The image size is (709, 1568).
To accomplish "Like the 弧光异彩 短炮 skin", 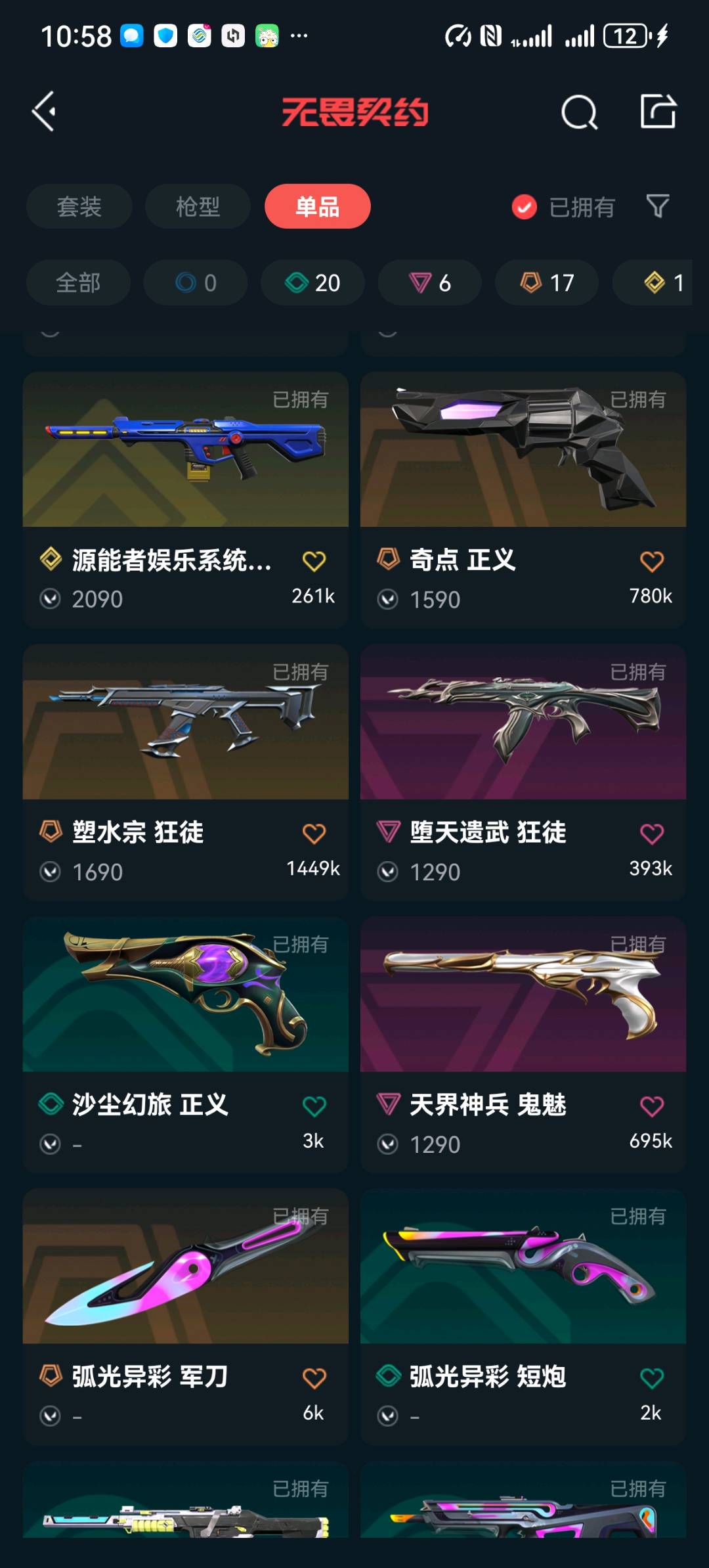I will (651, 1378).
